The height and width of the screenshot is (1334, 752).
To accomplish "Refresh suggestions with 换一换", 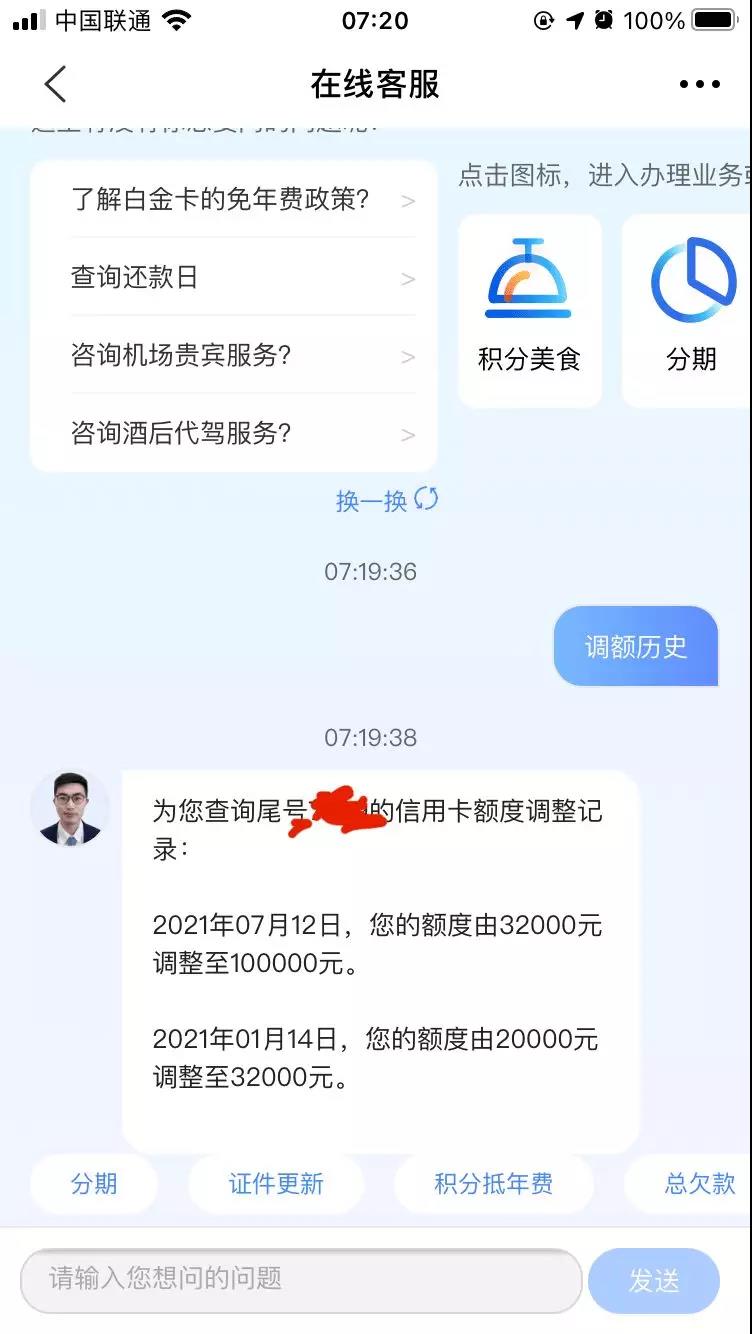I will coord(386,500).
